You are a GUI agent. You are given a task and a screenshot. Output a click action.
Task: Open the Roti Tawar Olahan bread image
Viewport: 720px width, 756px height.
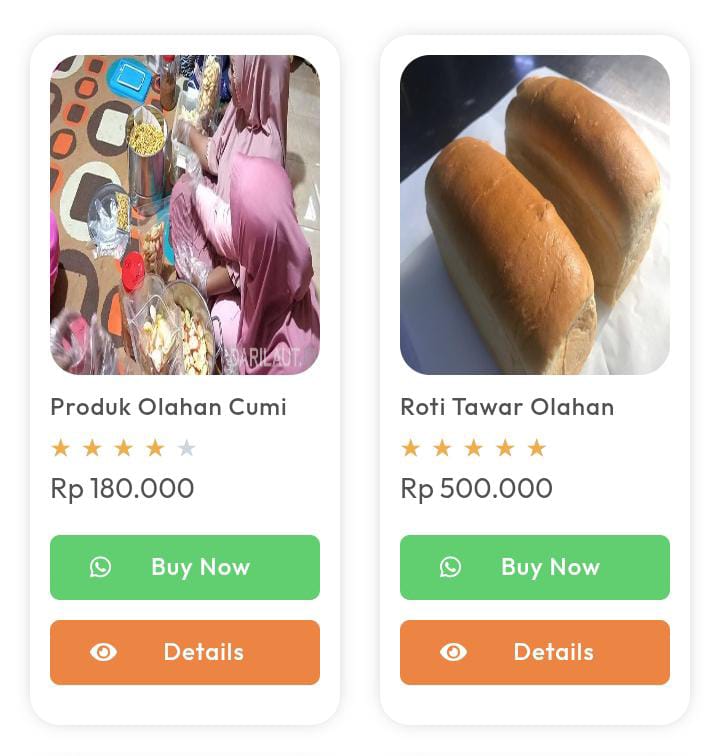point(535,215)
